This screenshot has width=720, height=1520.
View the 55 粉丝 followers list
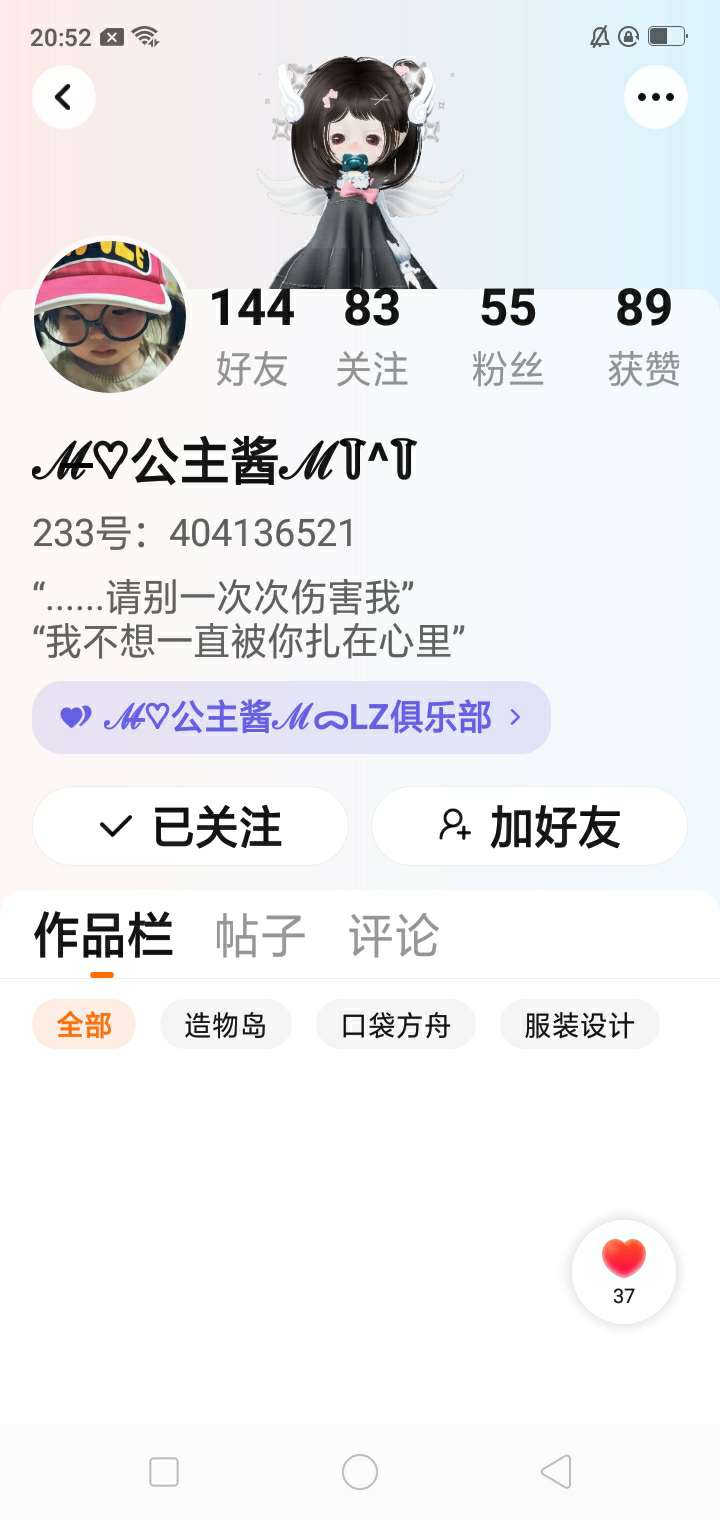[508, 335]
